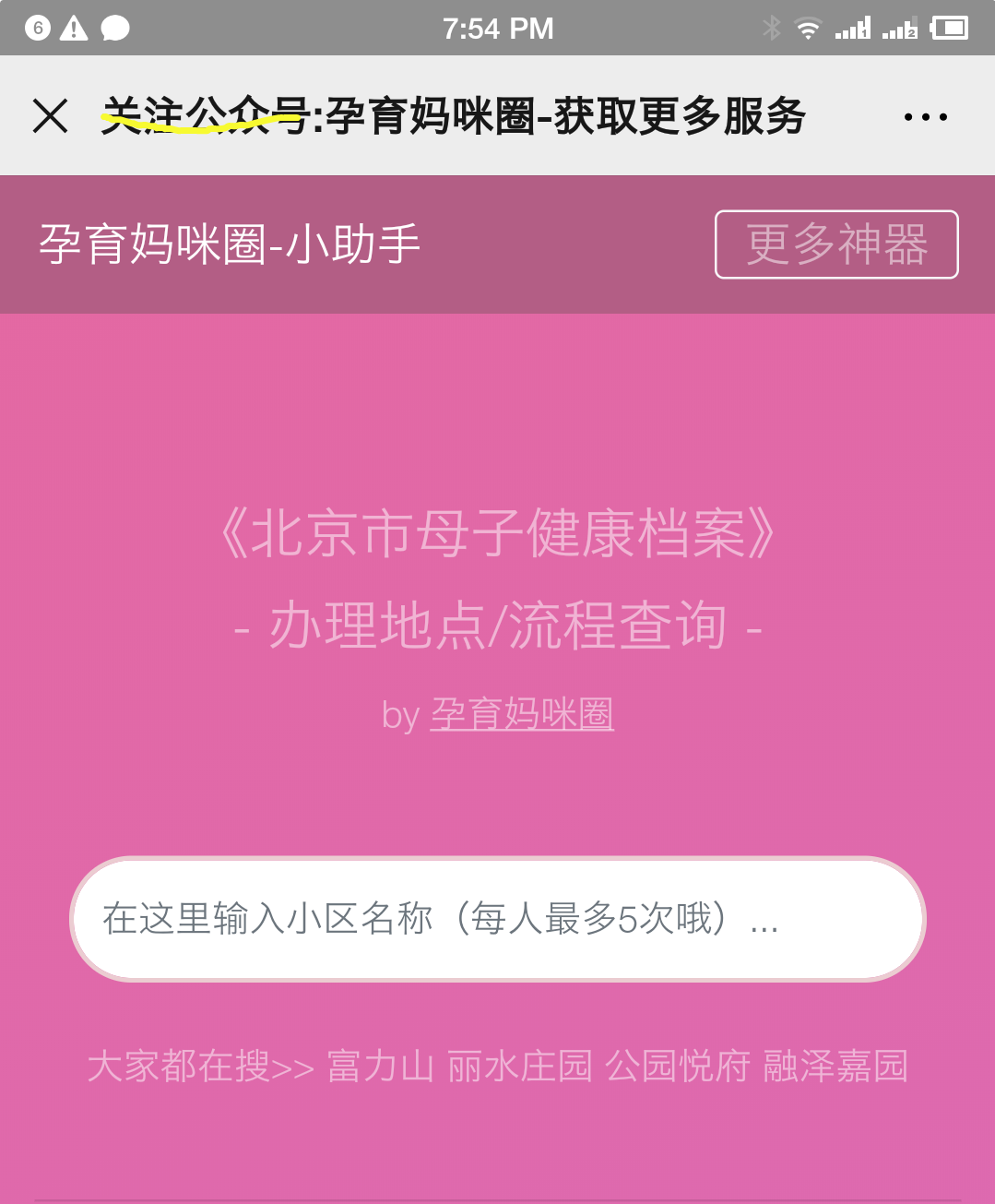The image size is (995, 1204).
Task: Open the 孕育妈咪圈 underlined link
Action: point(522,714)
